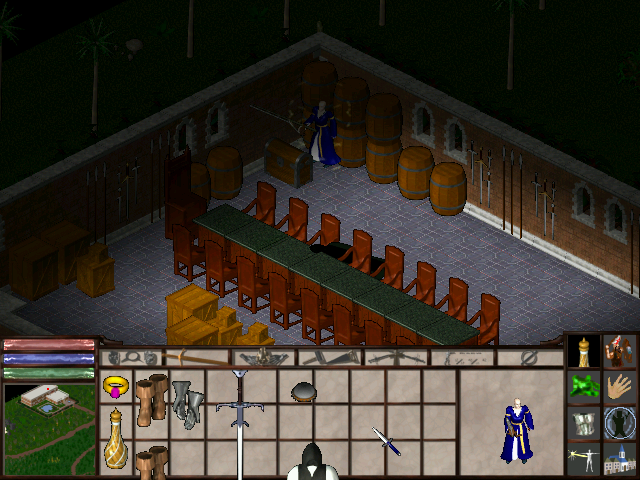Tap the pawn figure icon

point(584,351)
